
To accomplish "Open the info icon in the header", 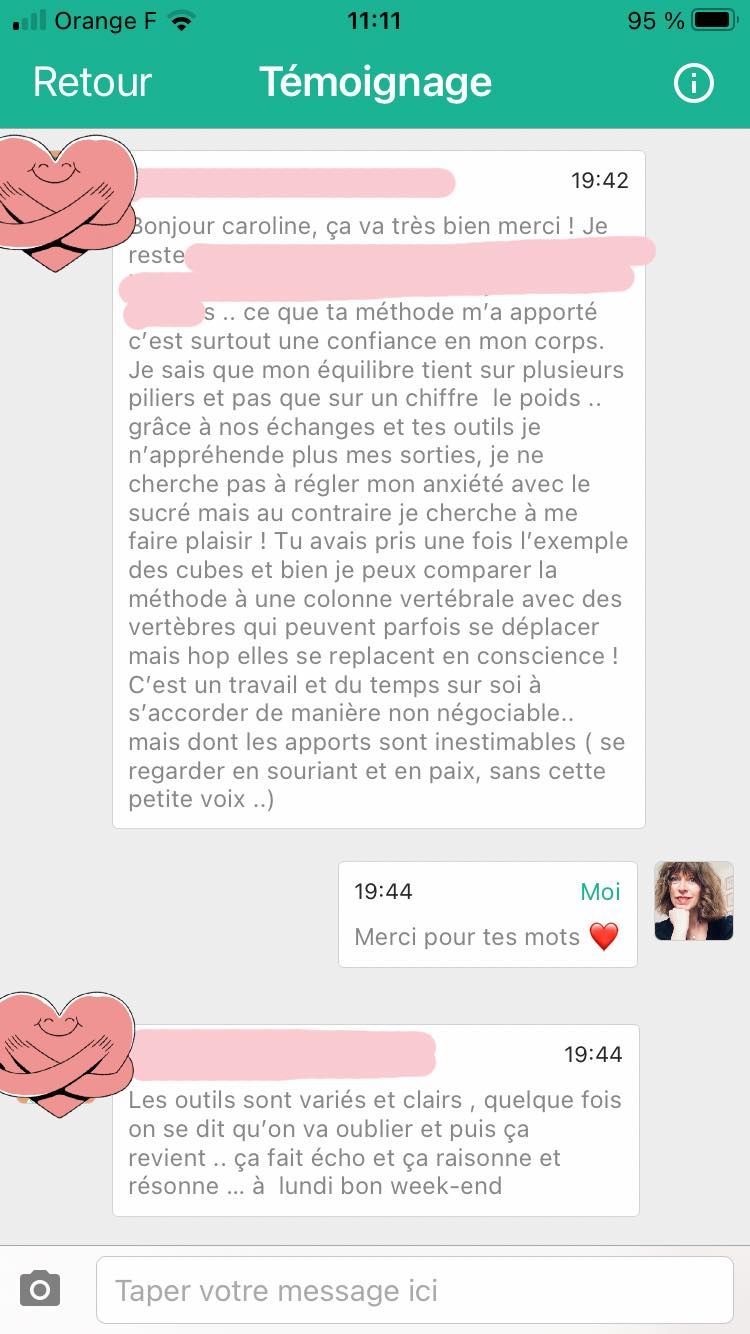I will [x=693, y=84].
